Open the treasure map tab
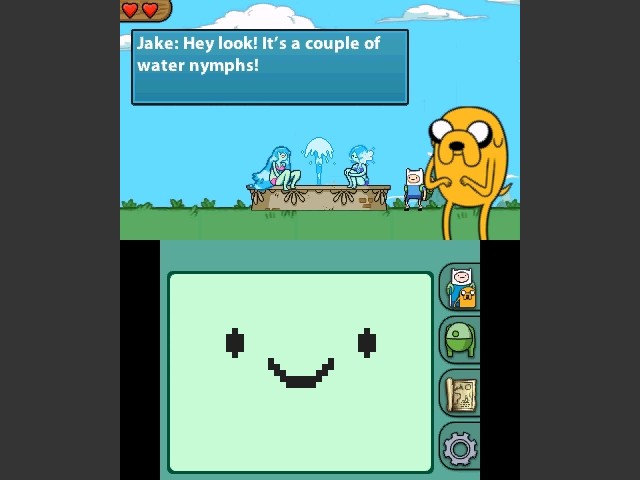The height and width of the screenshot is (480, 640). [x=460, y=394]
